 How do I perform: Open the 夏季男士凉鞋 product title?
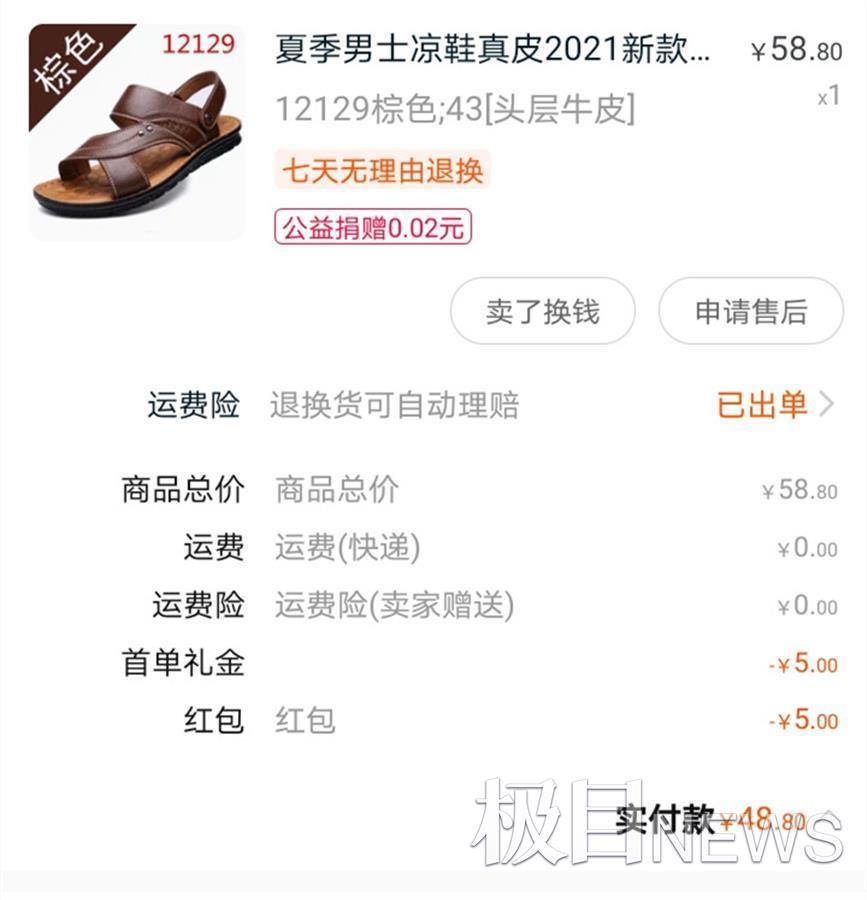493,50
